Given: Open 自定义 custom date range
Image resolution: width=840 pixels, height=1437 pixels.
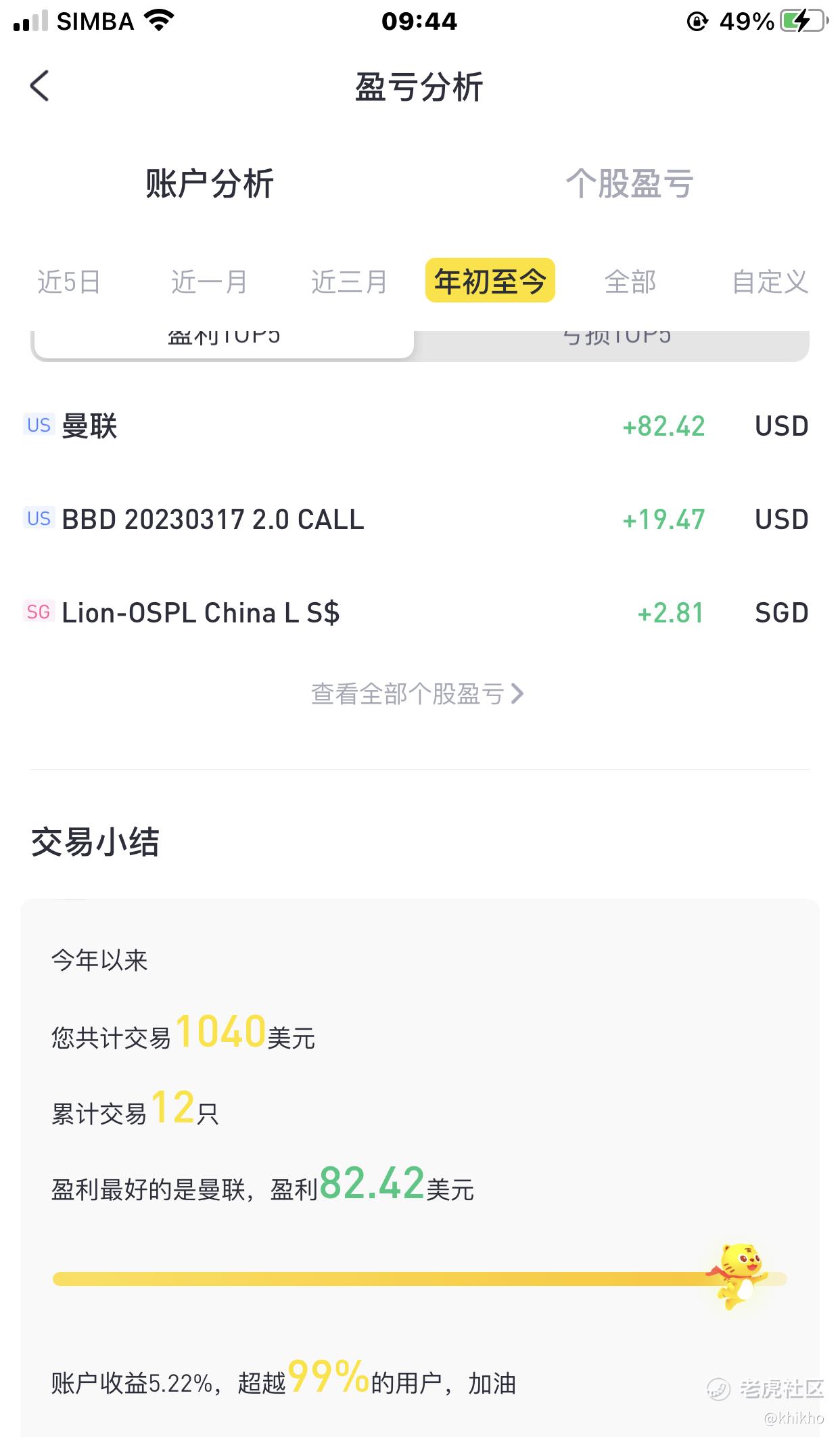Looking at the screenshot, I should click(770, 281).
